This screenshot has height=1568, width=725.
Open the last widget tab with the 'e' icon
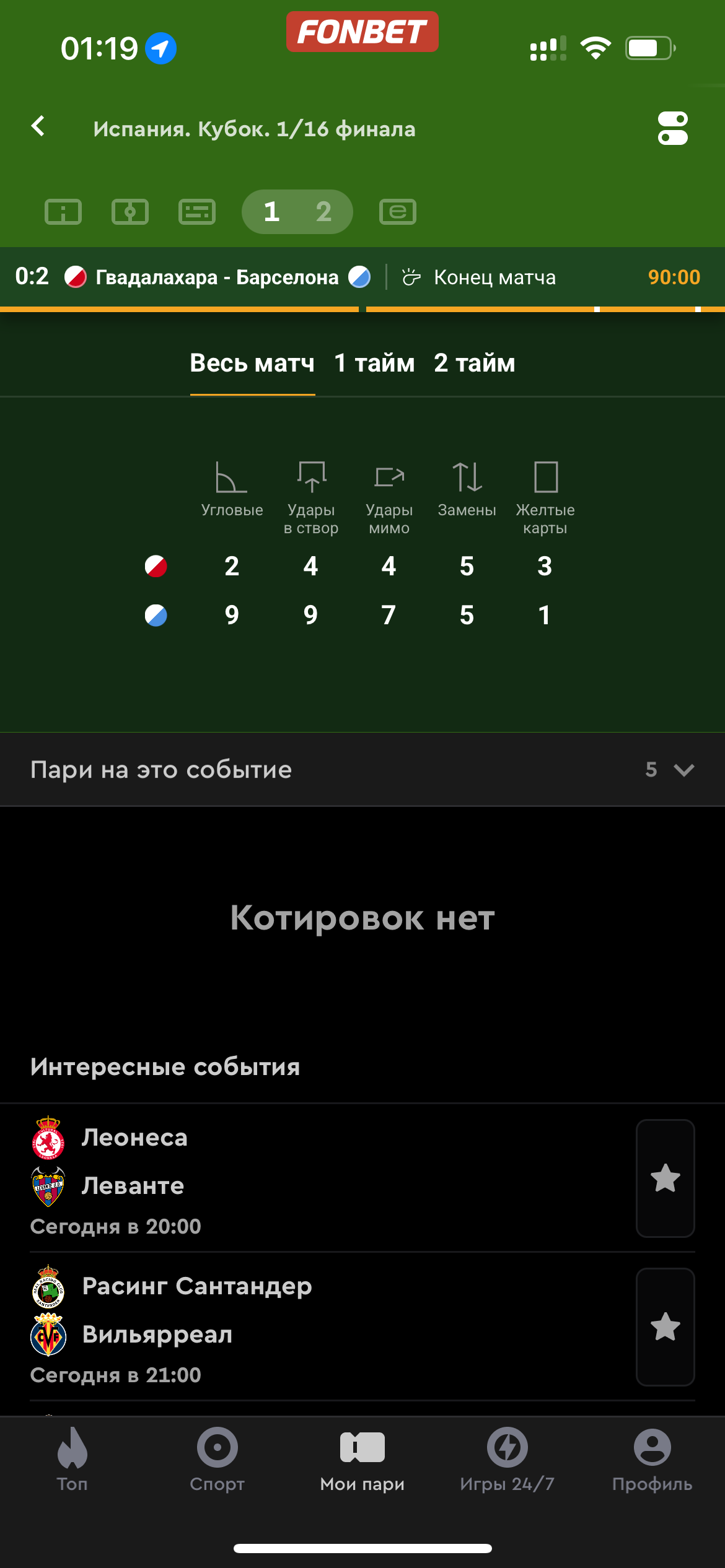click(397, 212)
